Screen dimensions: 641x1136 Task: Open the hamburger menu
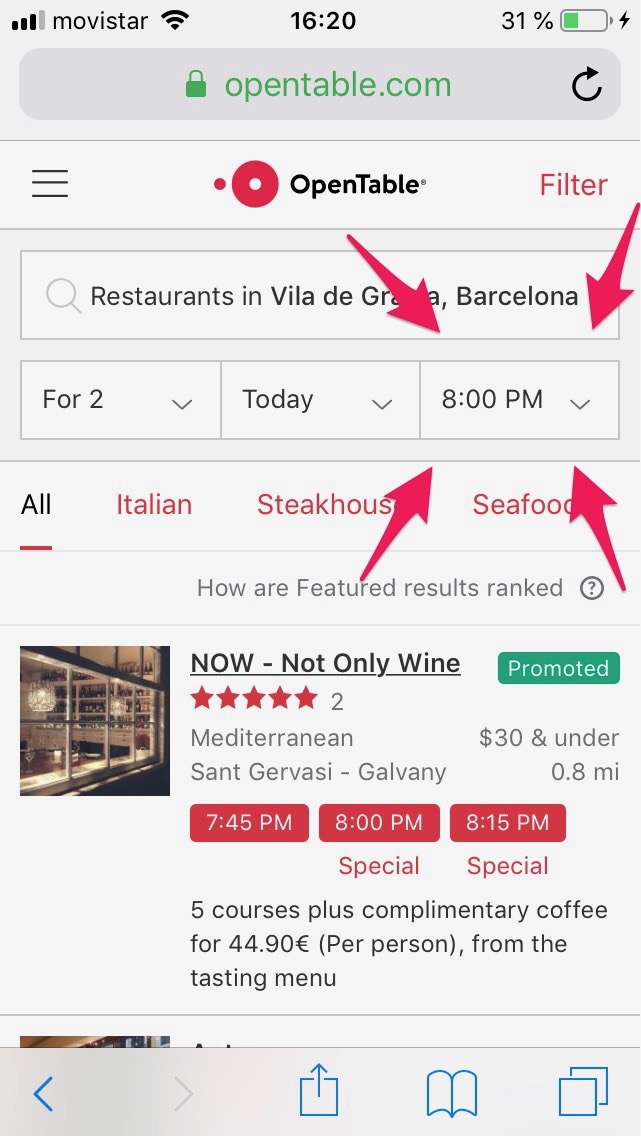pyautogui.click(x=49, y=184)
